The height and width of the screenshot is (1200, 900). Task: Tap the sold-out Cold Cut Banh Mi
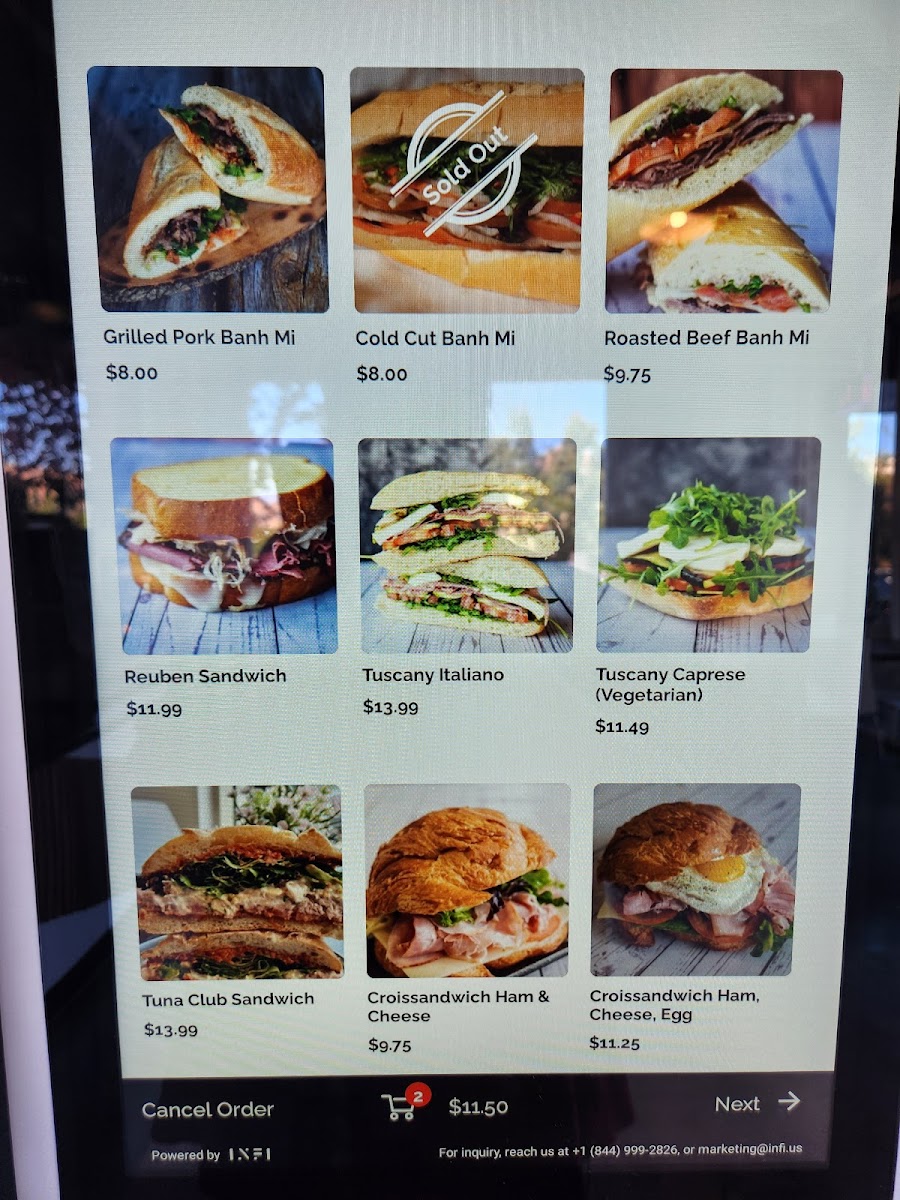[x=467, y=190]
